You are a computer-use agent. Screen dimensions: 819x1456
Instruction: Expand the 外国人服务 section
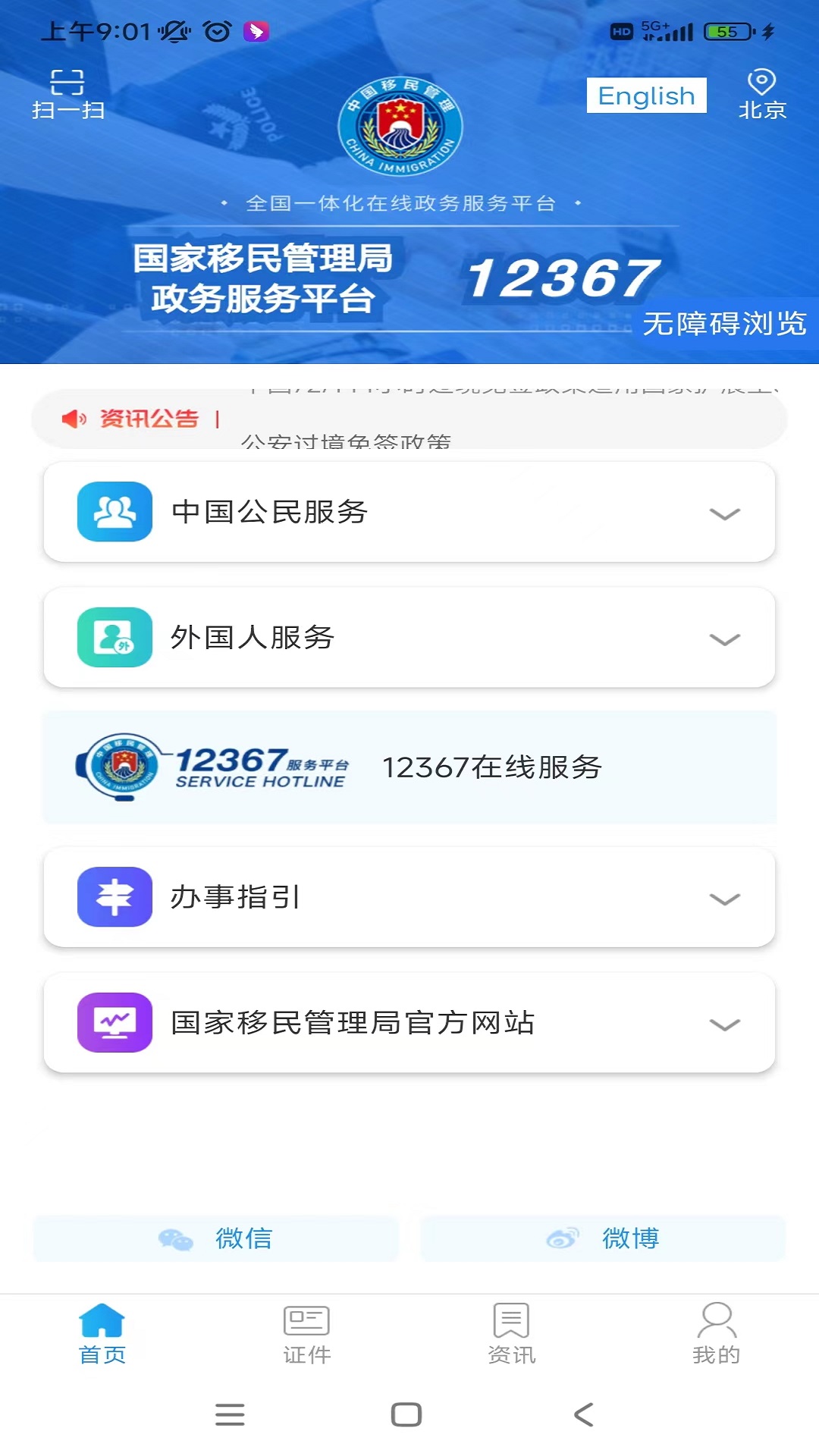click(723, 639)
